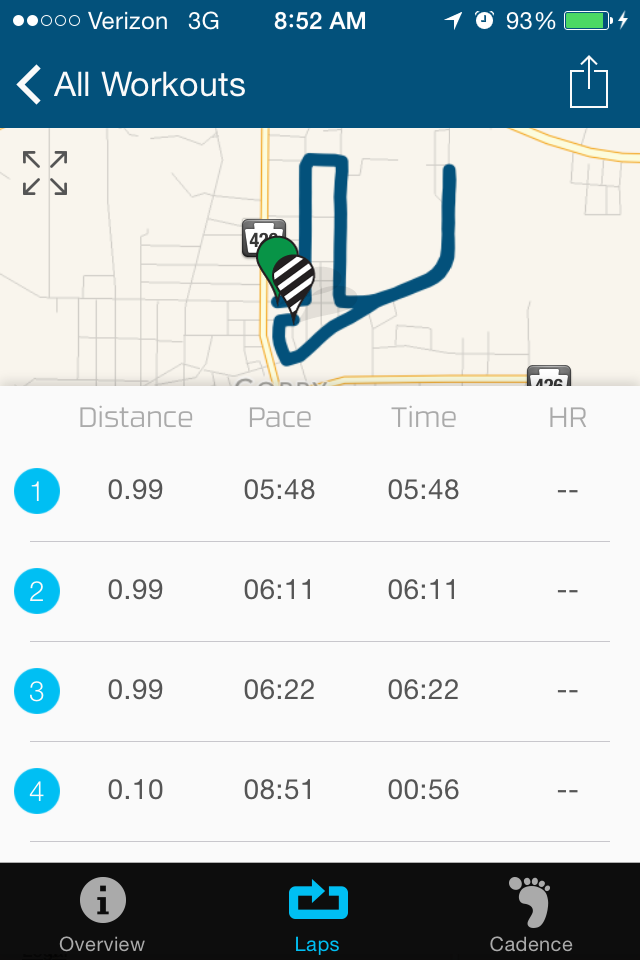
Task: Expand the route map to fullscreen
Action: point(45,173)
